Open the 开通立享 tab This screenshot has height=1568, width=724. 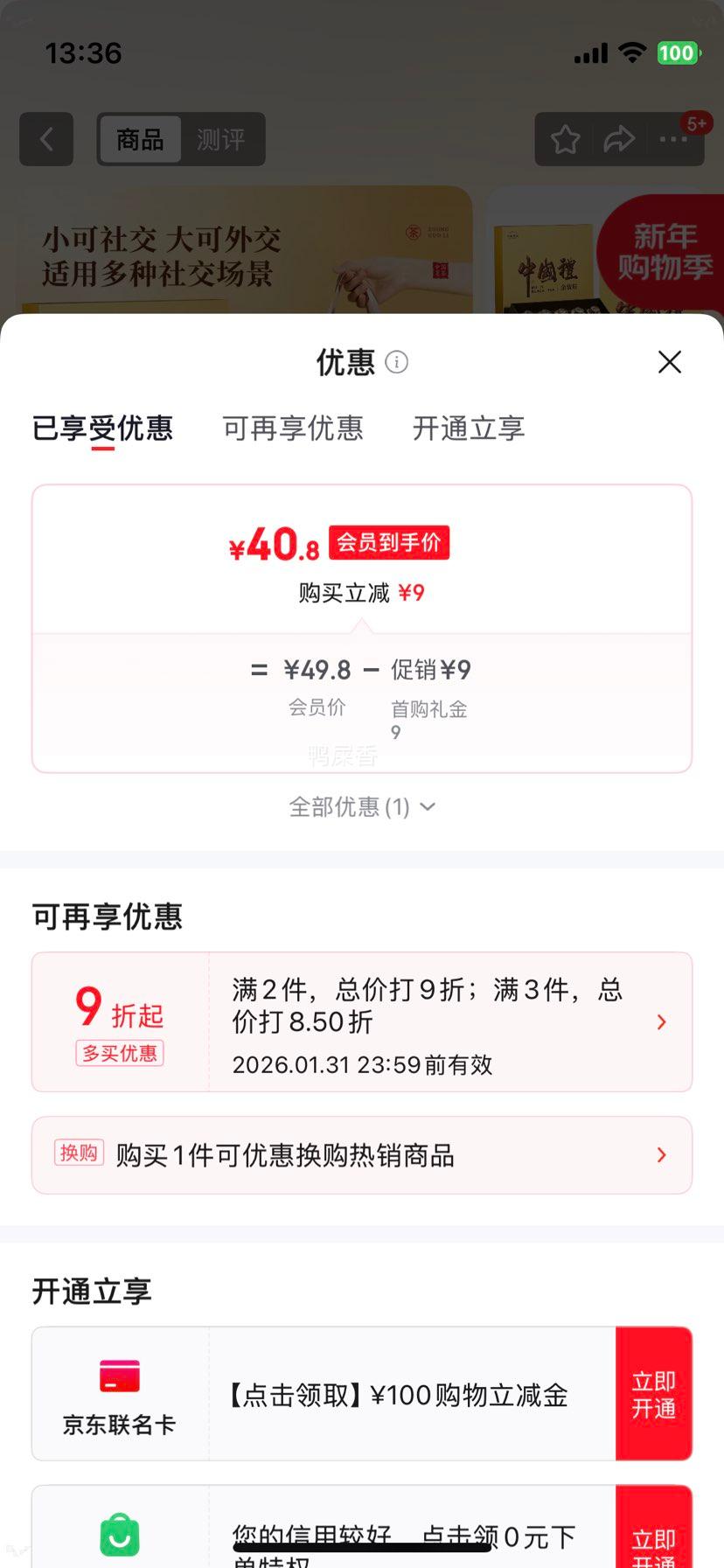468,429
